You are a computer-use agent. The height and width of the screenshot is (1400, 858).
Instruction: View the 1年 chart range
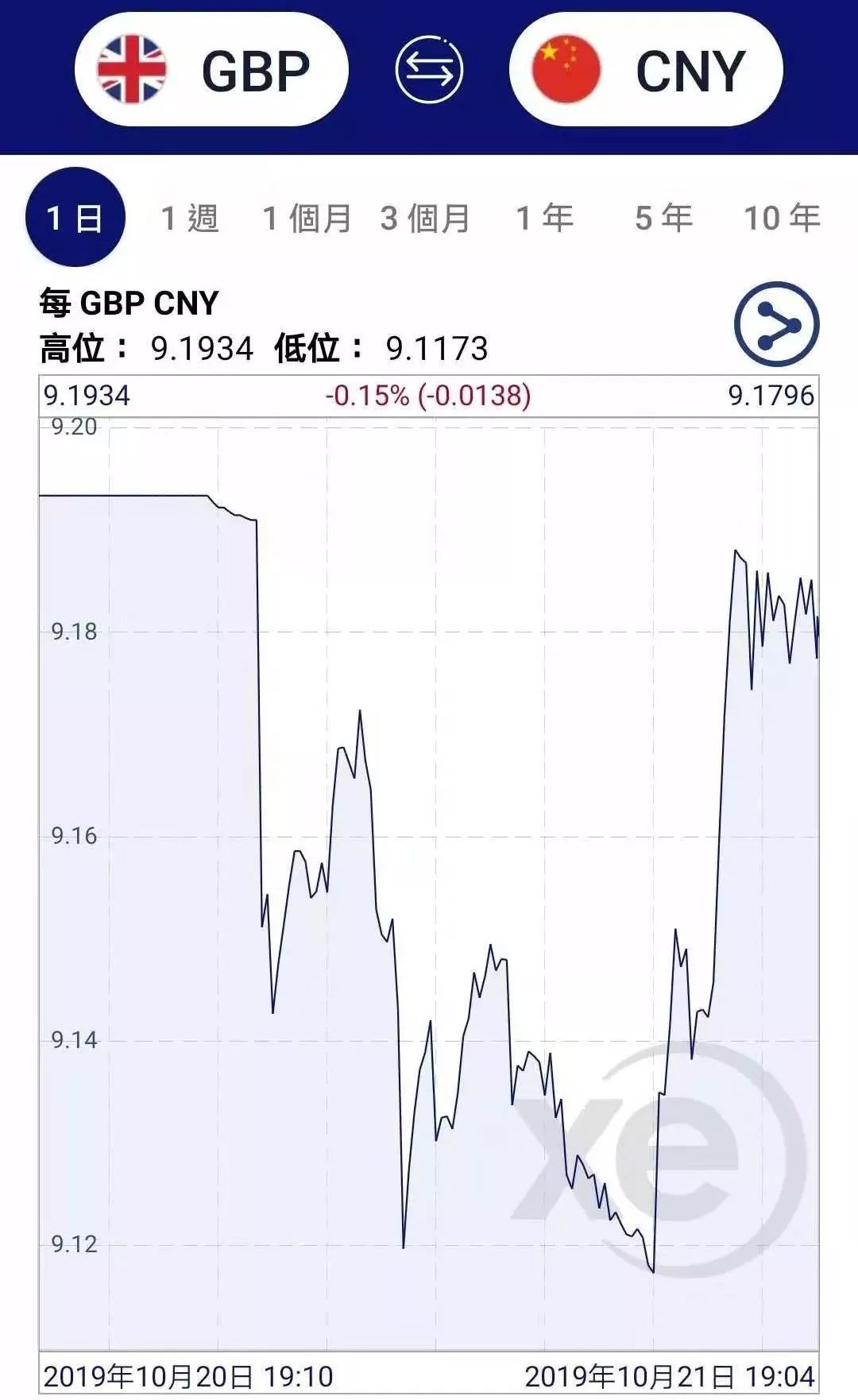point(545,218)
